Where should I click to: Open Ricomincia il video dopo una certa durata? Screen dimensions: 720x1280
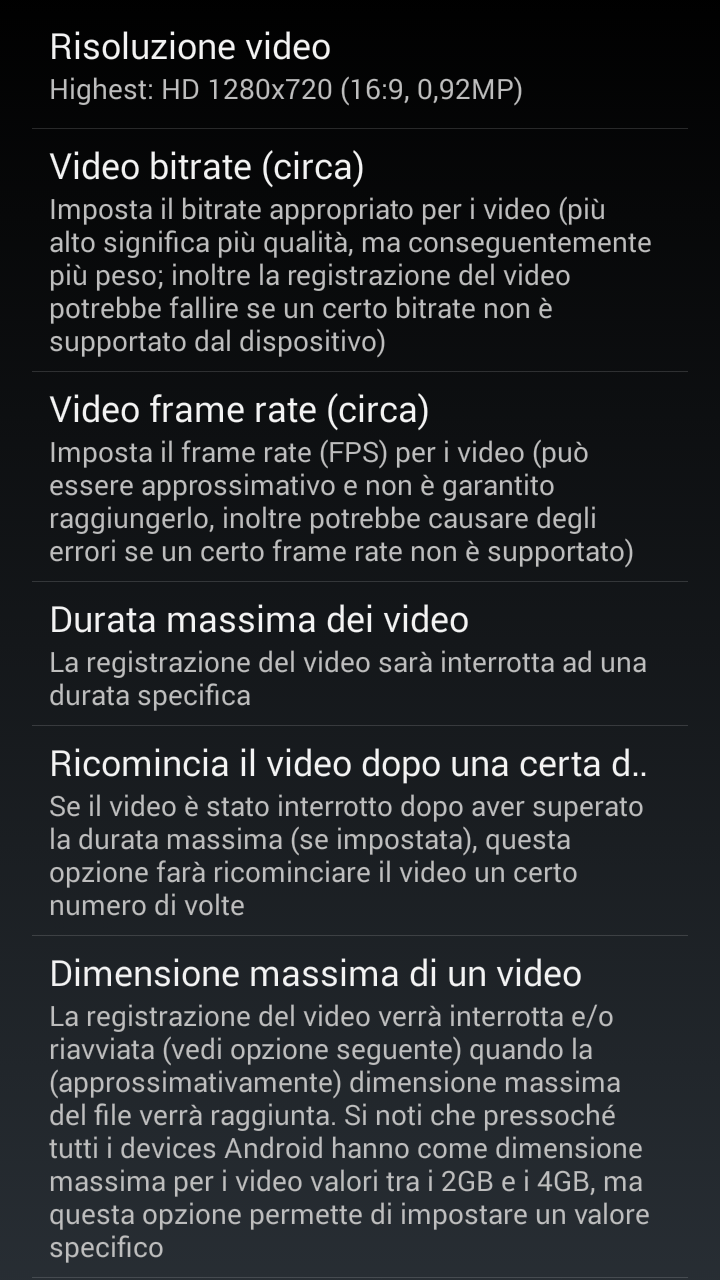360,831
